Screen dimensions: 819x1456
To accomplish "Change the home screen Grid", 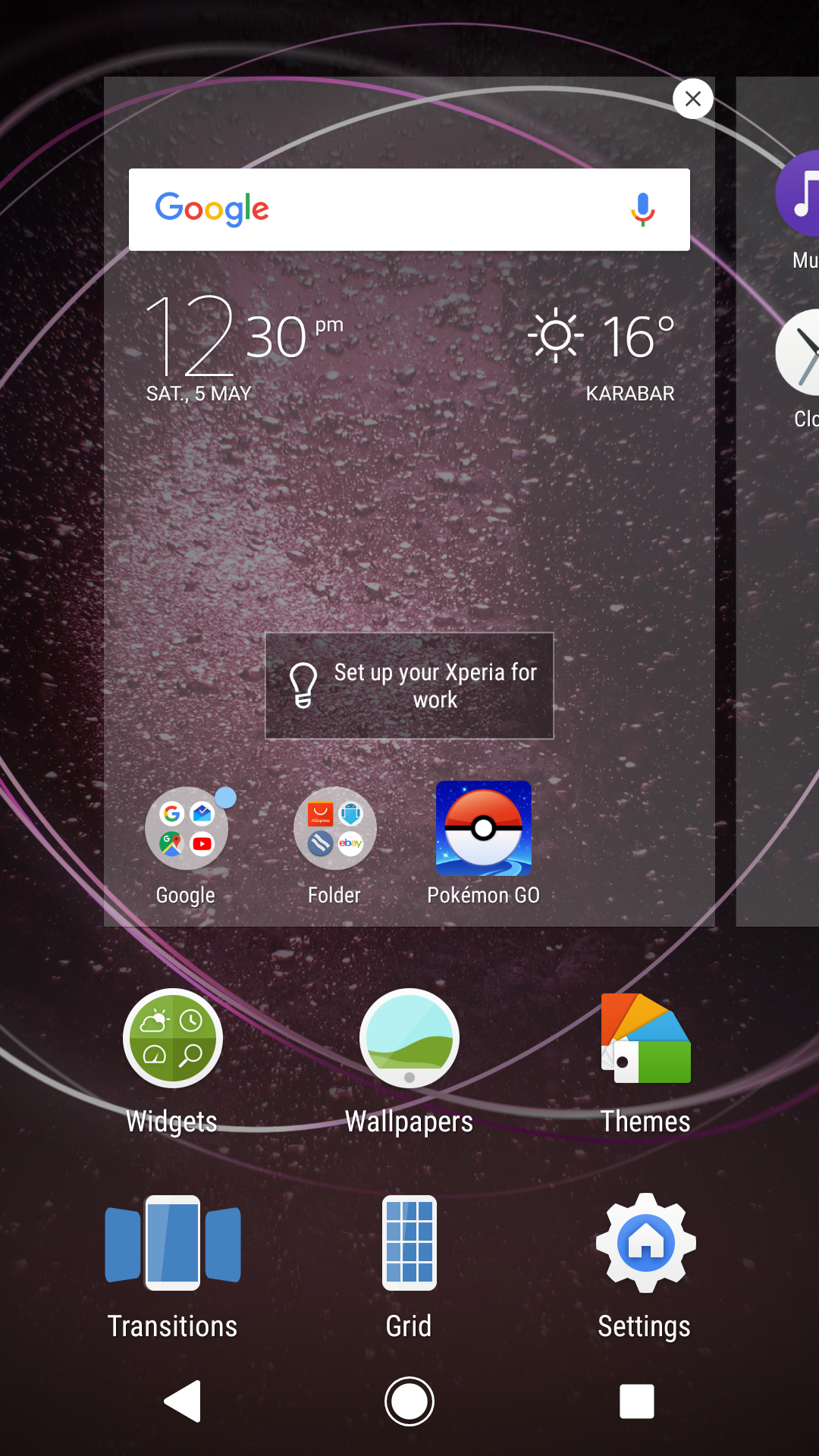I will pyautogui.click(x=409, y=1267).
